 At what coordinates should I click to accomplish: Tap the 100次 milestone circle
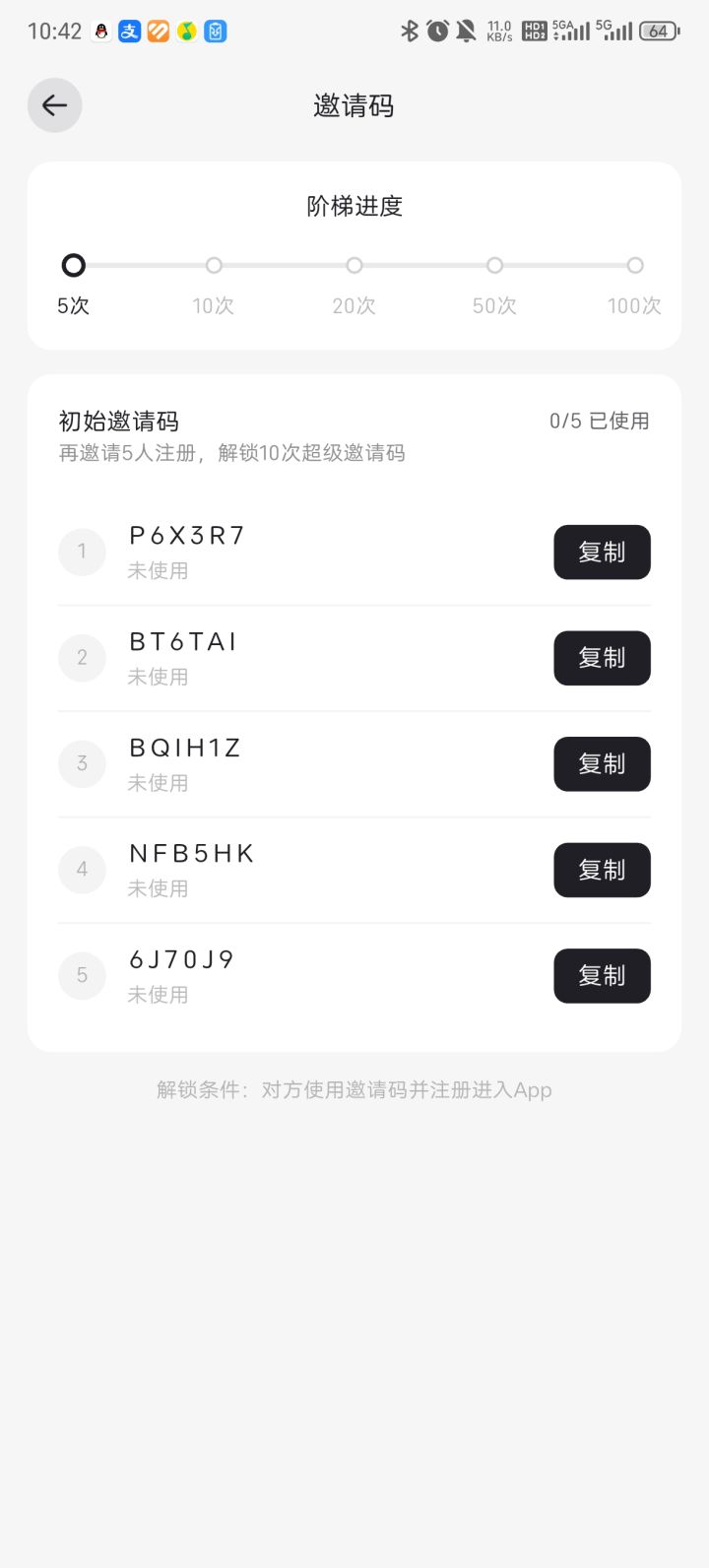pos(635,265)
